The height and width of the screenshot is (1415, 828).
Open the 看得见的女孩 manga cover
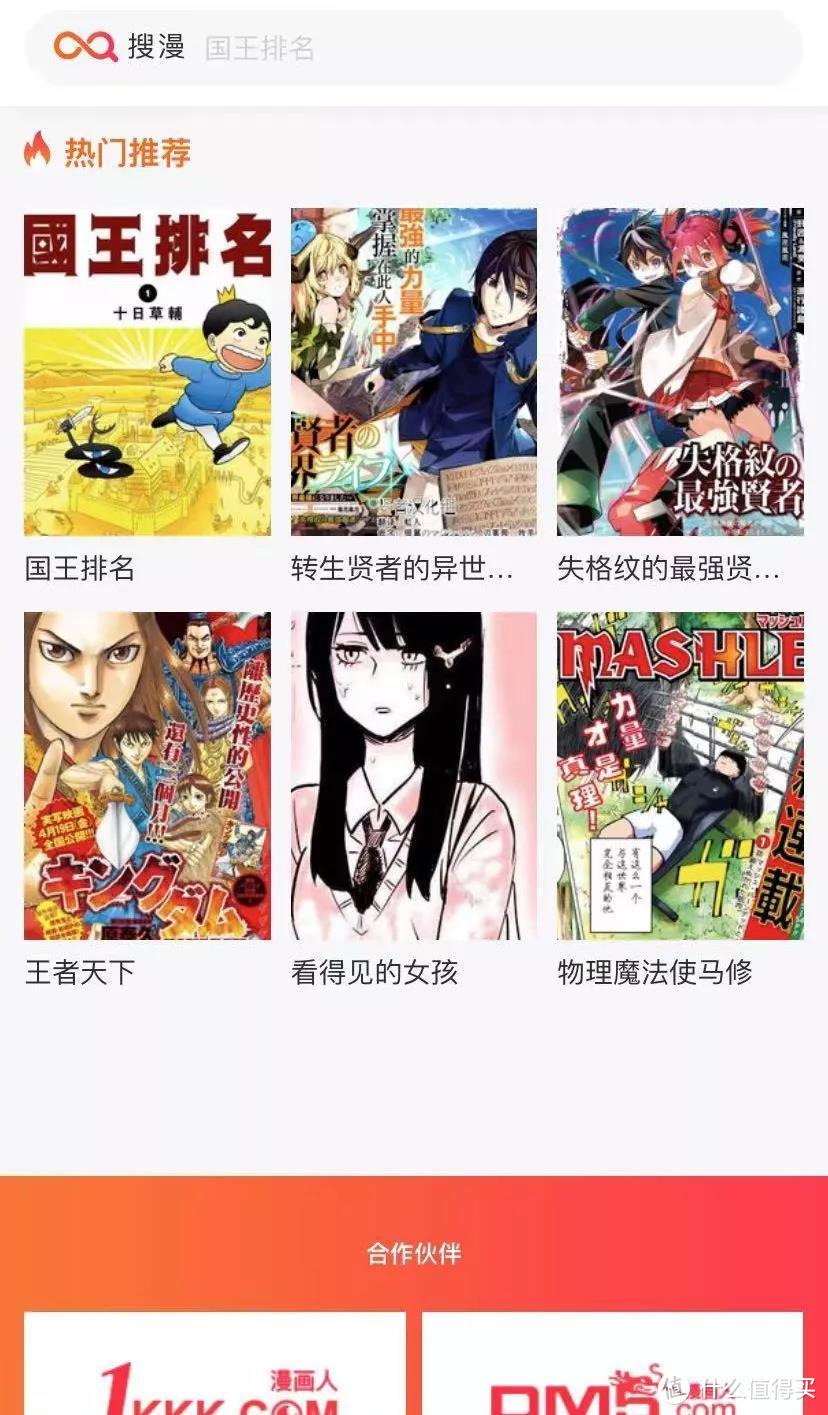pyautogui.click(x=413, y=775)
